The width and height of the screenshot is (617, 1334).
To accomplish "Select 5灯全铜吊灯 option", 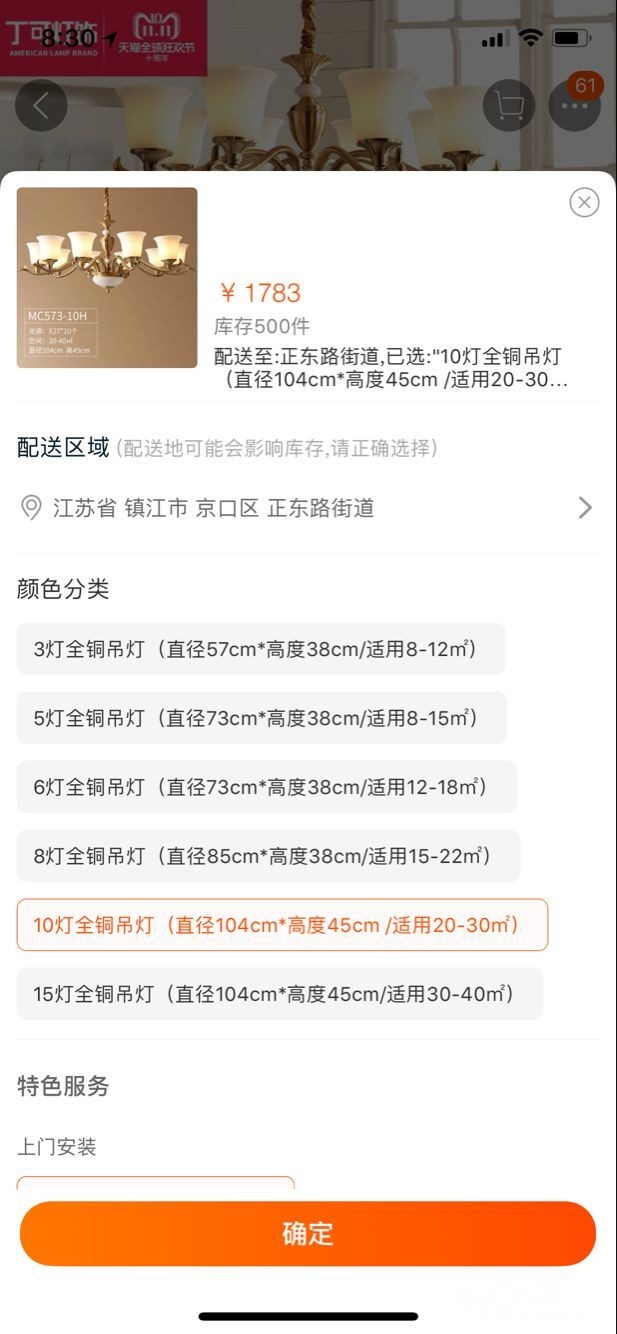I will coord(261,718).
